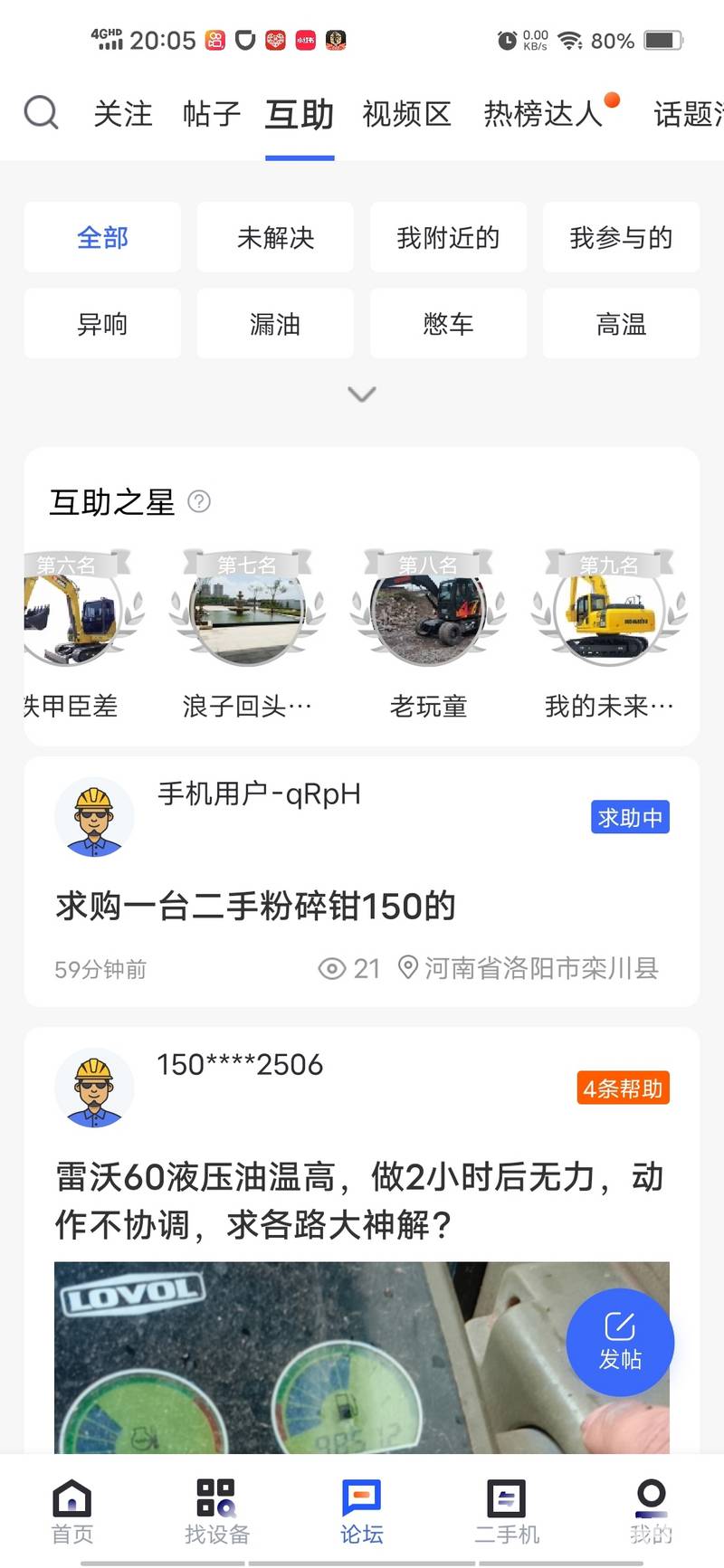This screenshot has width=724, height=1568.
Task: Switch to the 帖子 tab
Action: pos(212,114)
